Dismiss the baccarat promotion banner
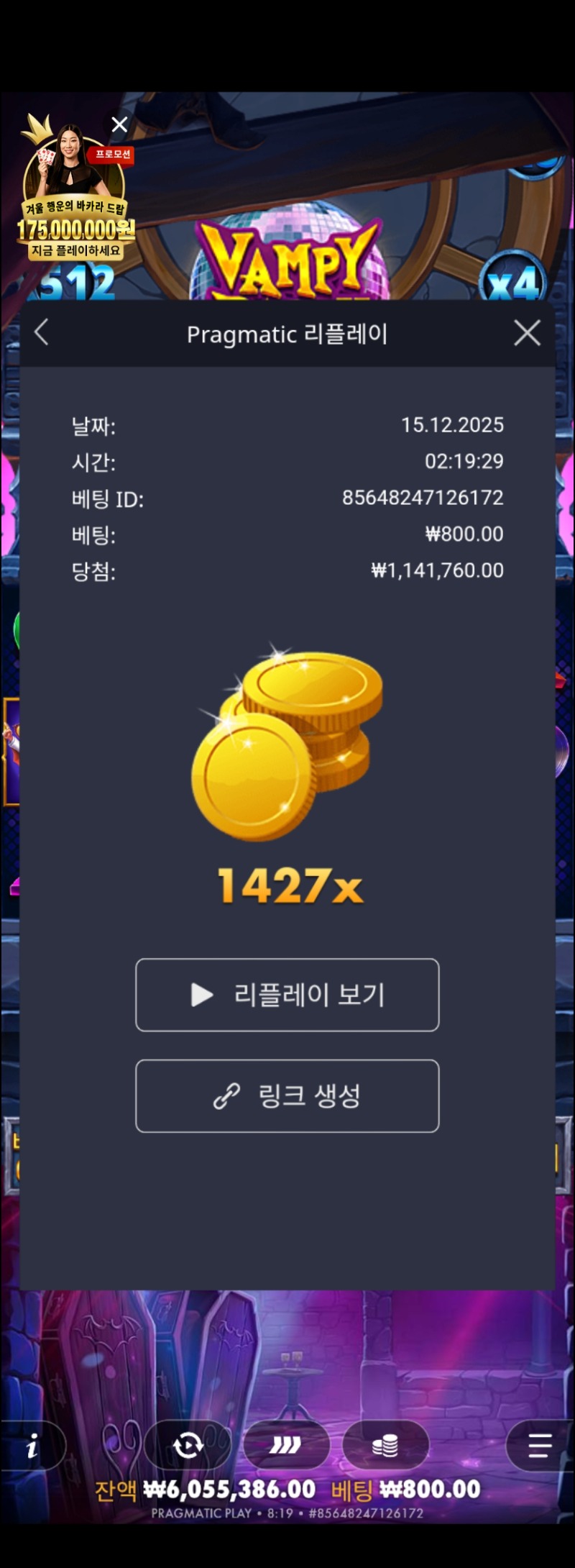 (120, 124)
